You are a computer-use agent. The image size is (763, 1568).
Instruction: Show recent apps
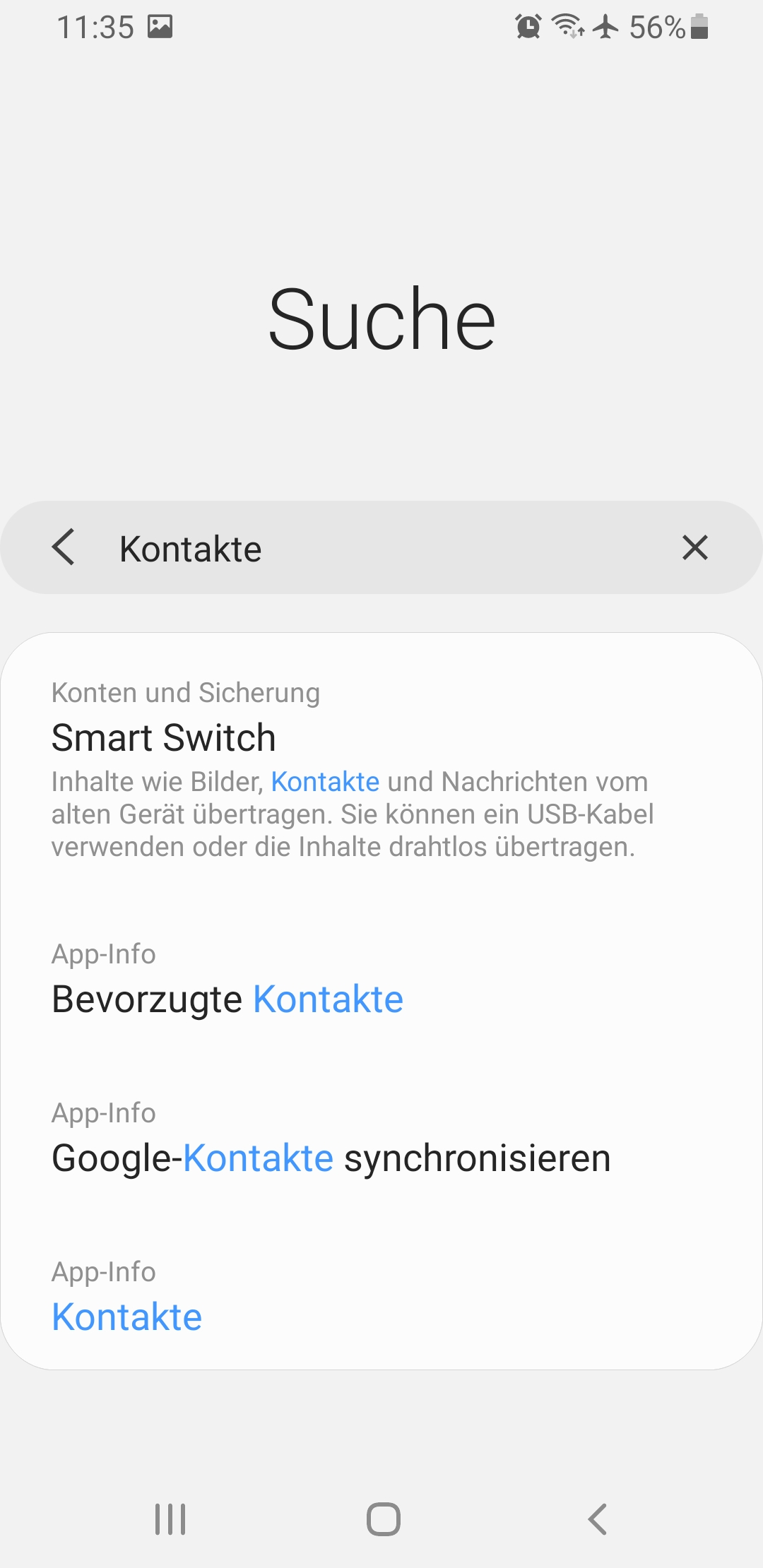pyautogui.click(x=170, y=1519)
